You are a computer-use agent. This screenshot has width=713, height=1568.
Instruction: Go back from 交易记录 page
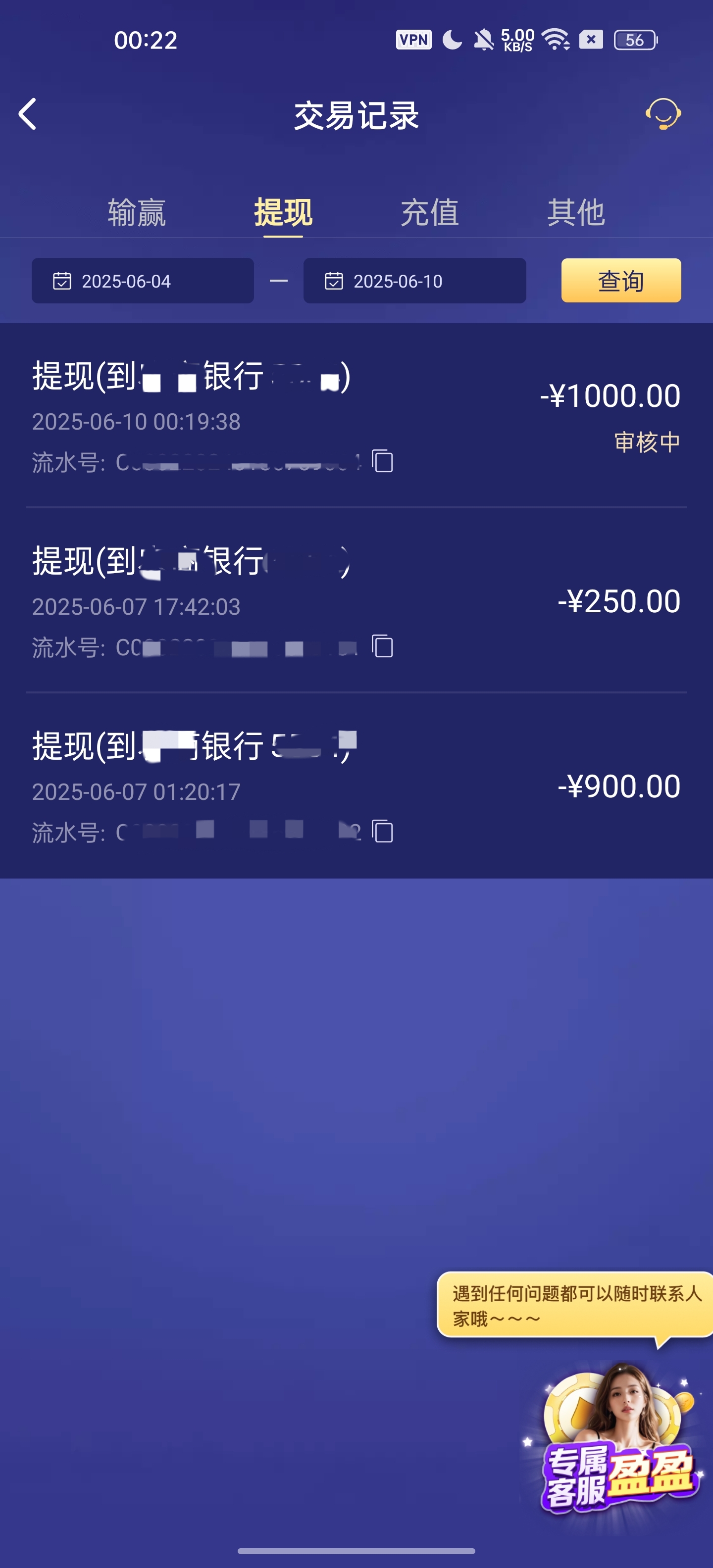pos(27,114)
